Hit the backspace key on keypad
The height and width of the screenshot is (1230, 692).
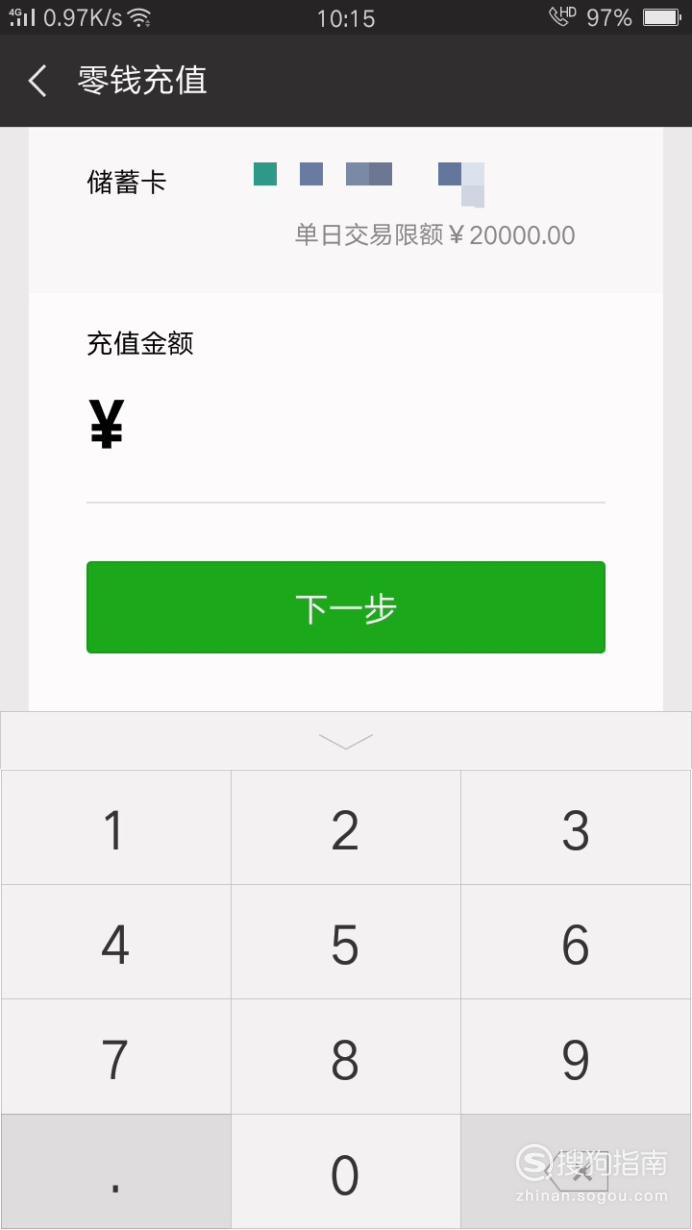pos(576,1172)
